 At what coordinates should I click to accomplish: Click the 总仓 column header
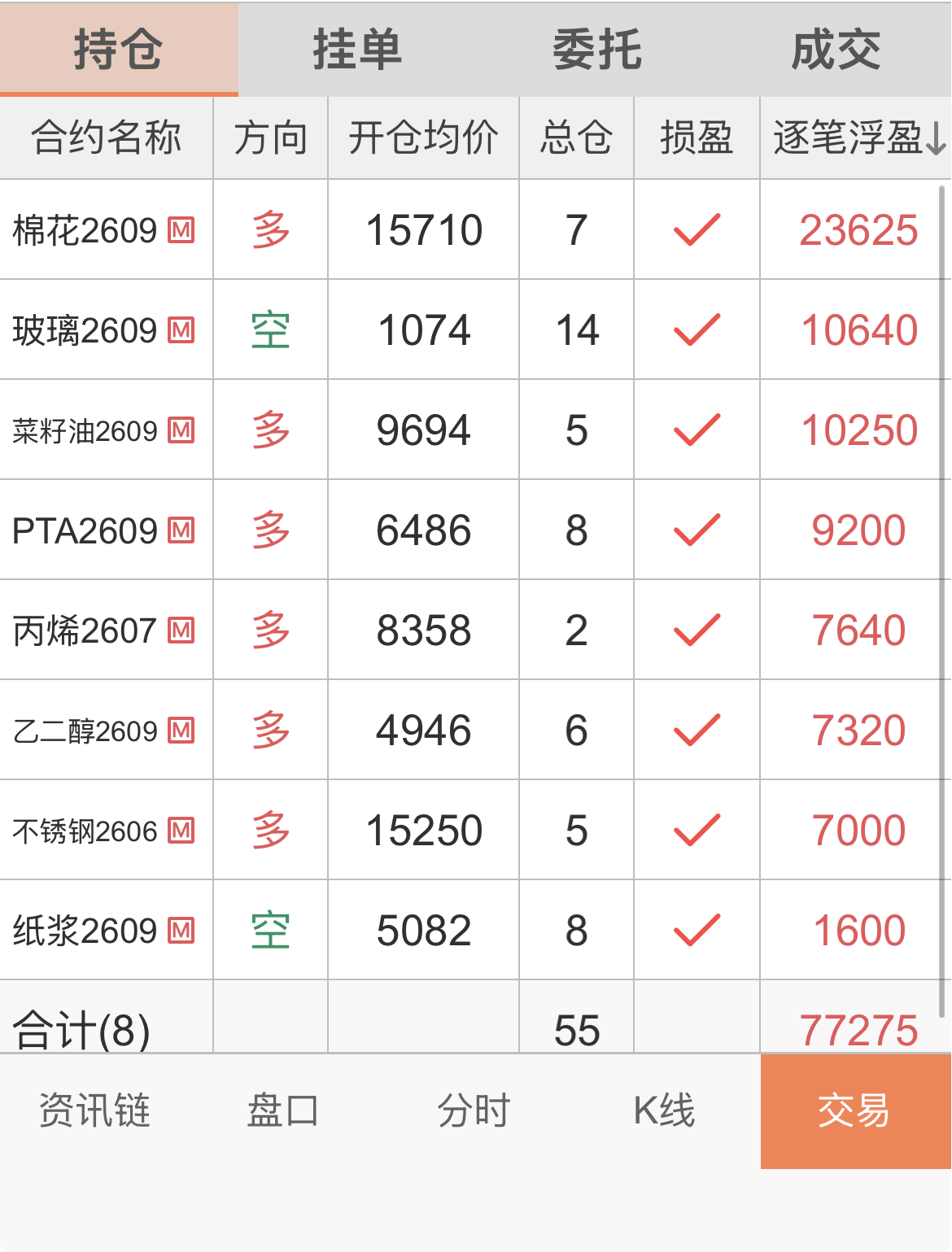[x=575, y=139]
